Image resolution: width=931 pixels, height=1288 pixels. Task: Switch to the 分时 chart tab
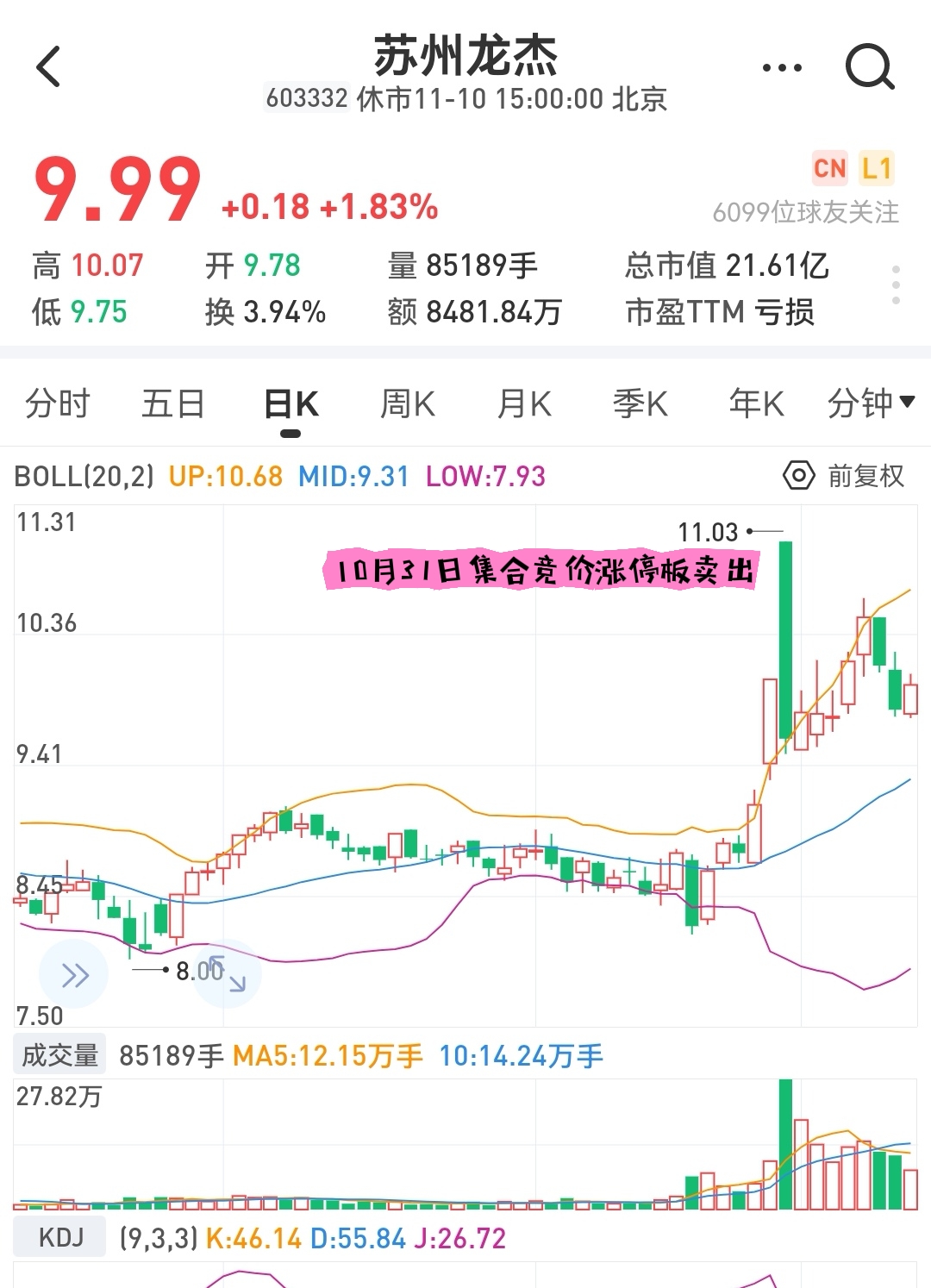click(57, 403)
